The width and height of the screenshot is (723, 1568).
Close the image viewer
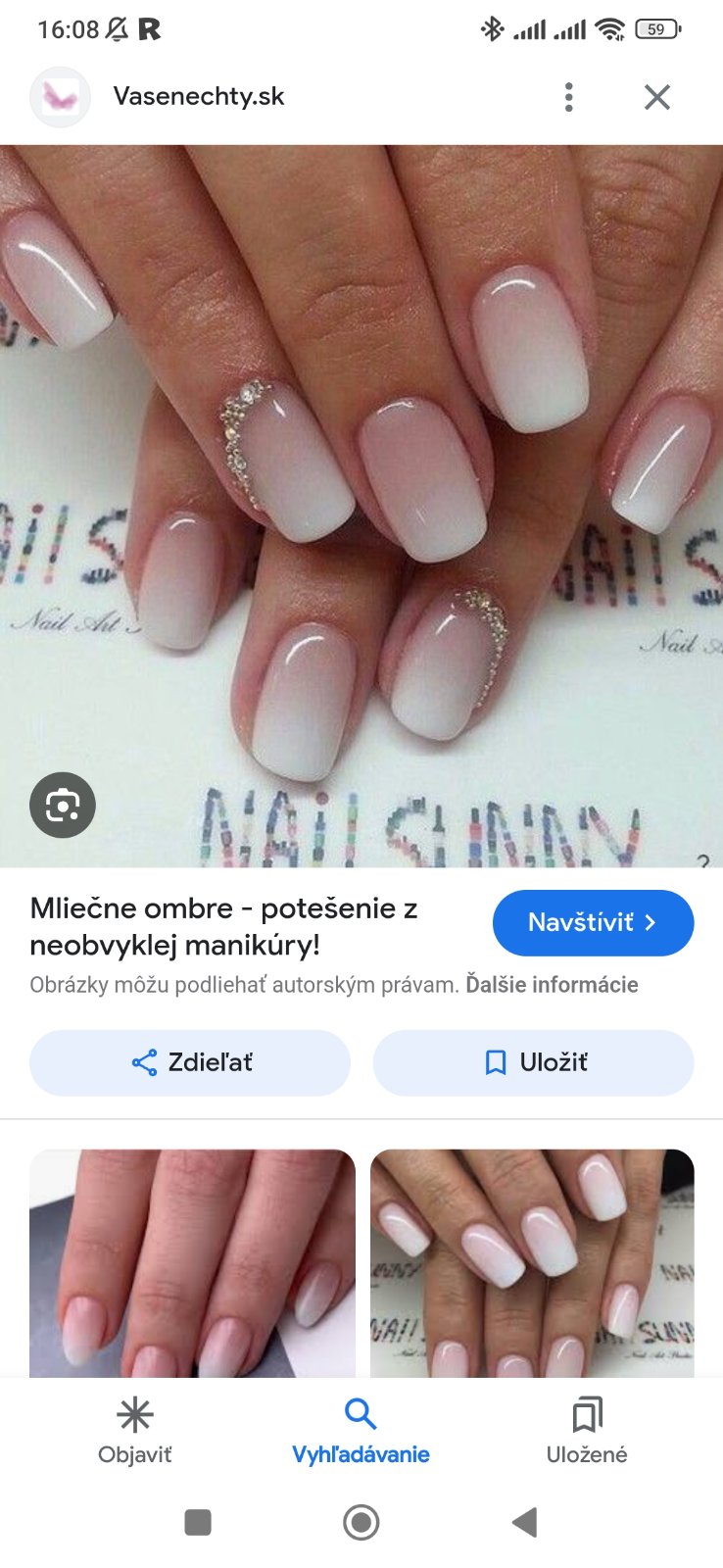click(656, 97)
